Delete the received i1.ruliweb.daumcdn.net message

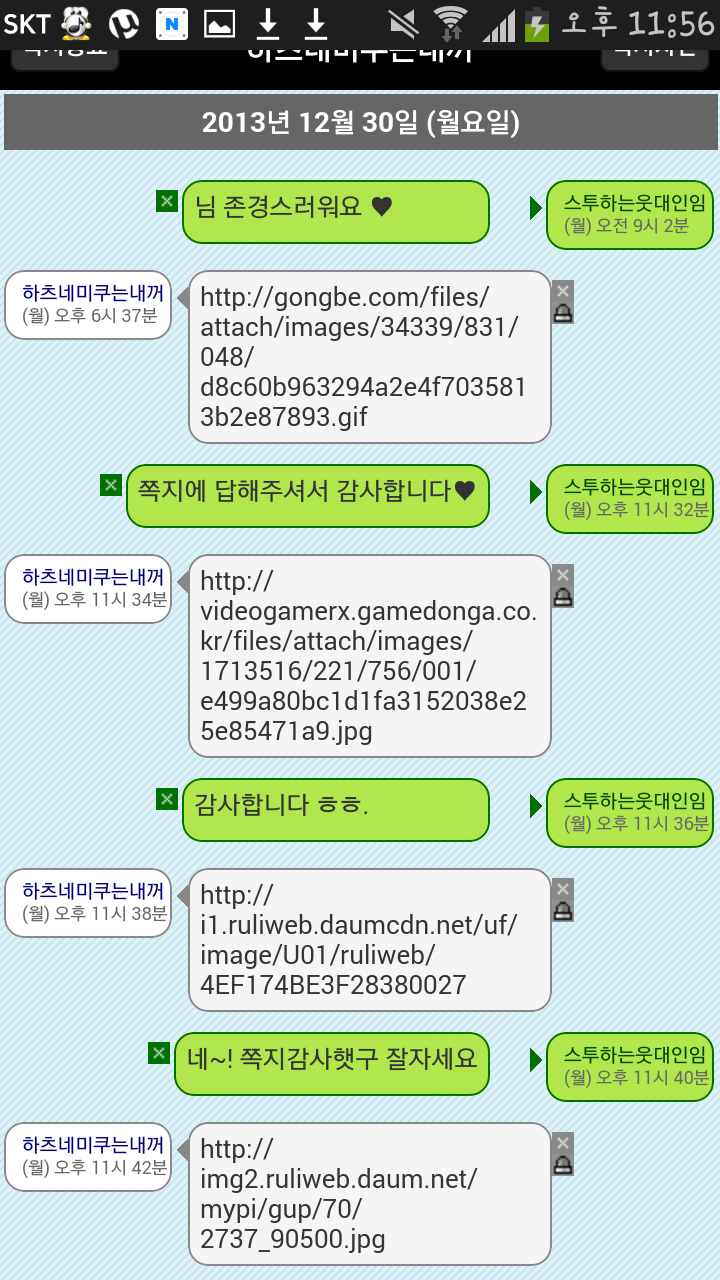[563, 889]
